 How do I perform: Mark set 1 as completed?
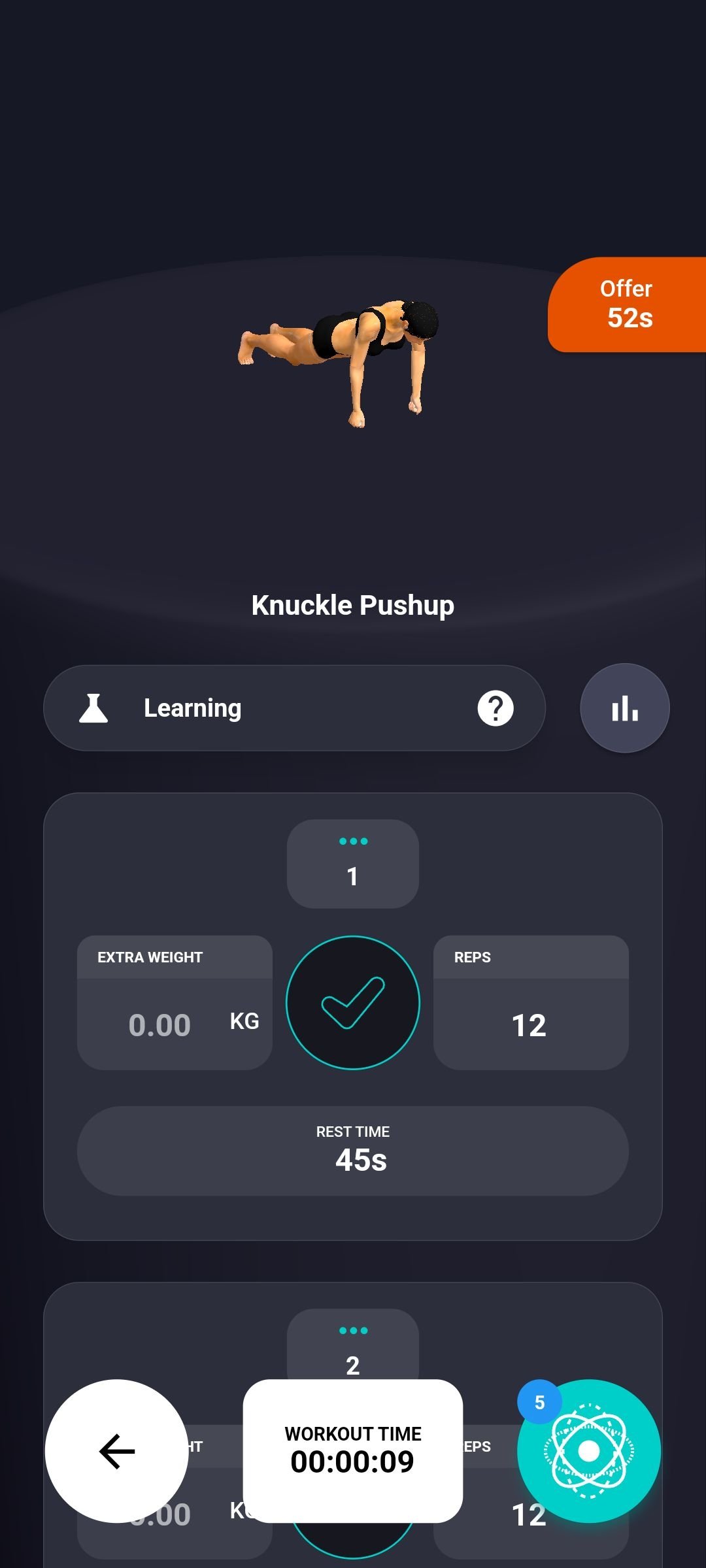click(353, 1003)
